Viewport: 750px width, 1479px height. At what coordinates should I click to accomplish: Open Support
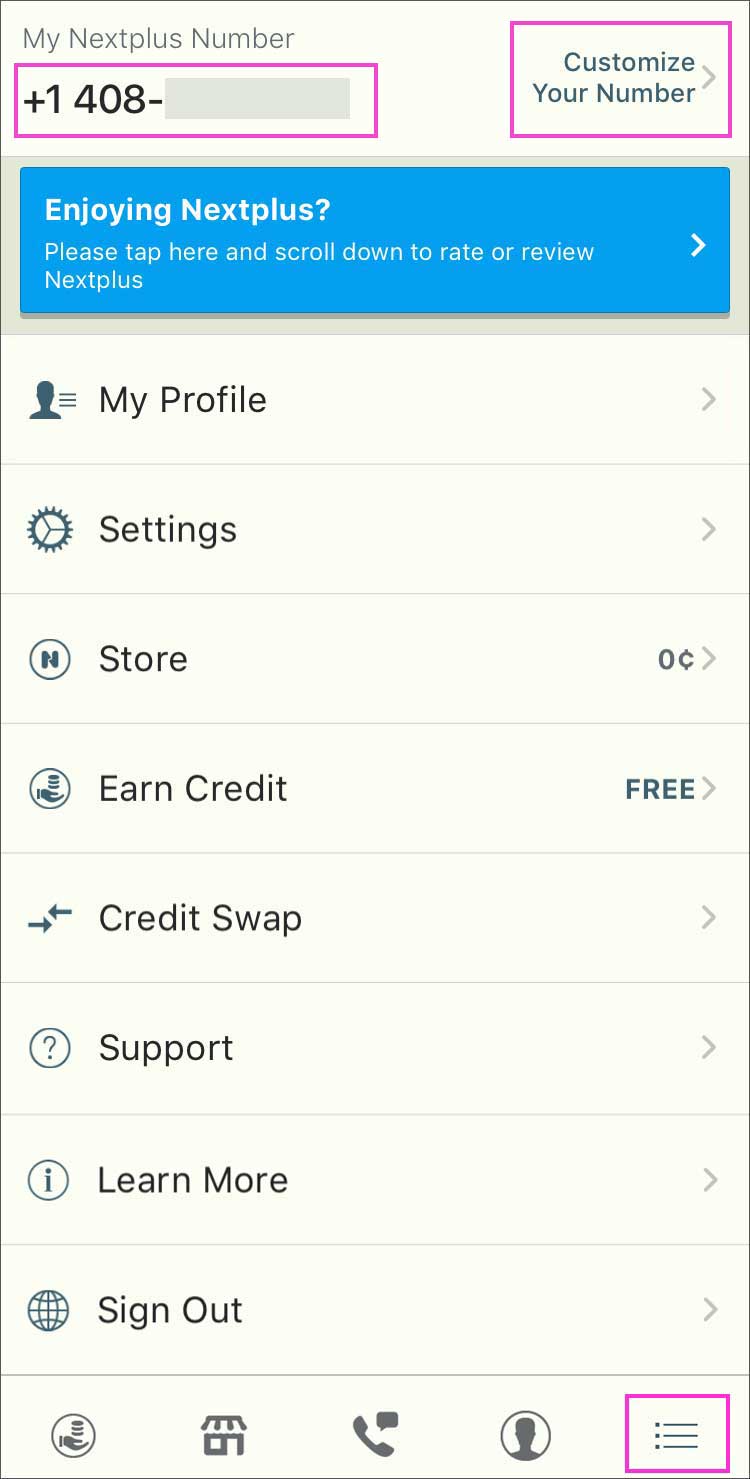375,1048
